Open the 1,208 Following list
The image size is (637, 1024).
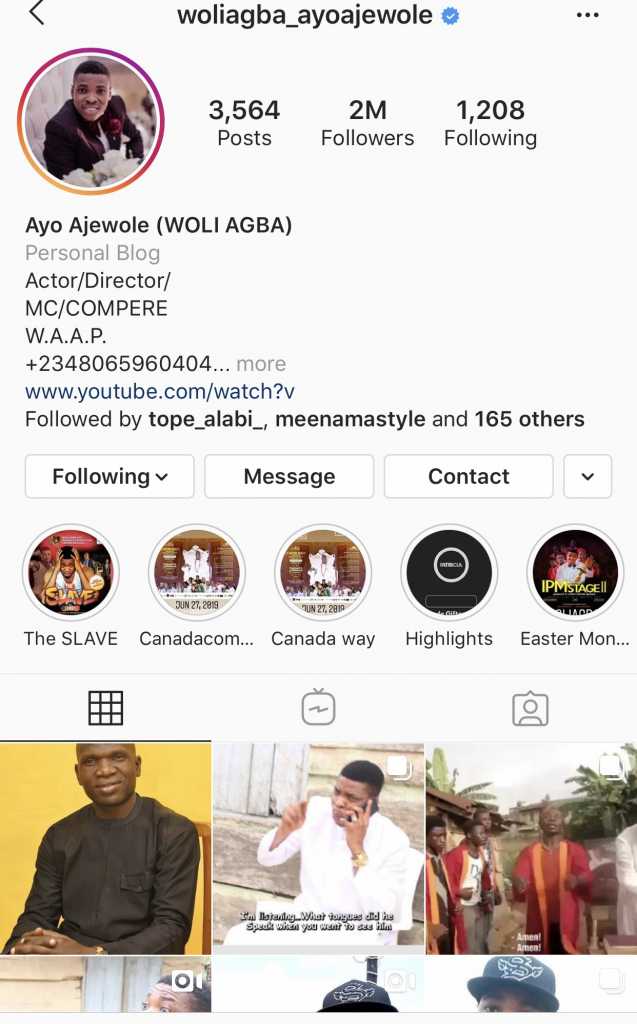(490, 123)
